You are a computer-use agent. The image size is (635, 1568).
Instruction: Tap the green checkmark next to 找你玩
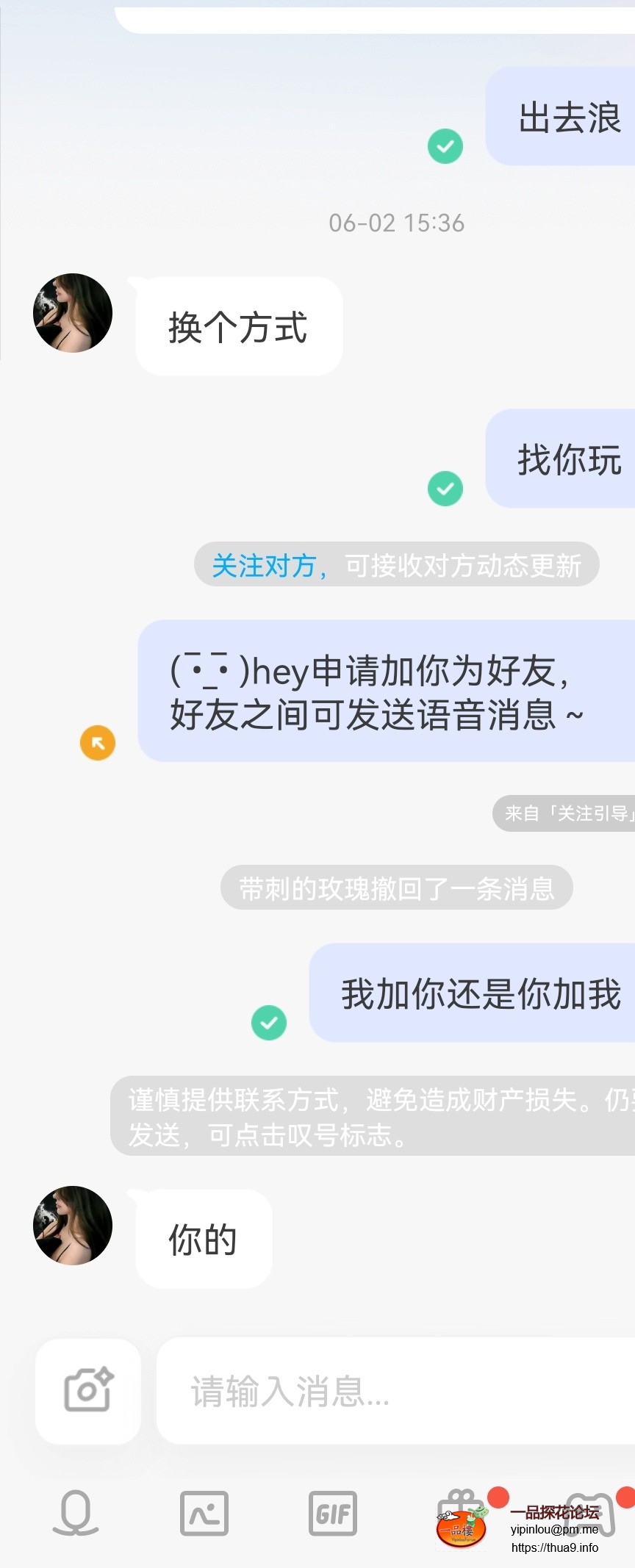[x=444, y=488]
